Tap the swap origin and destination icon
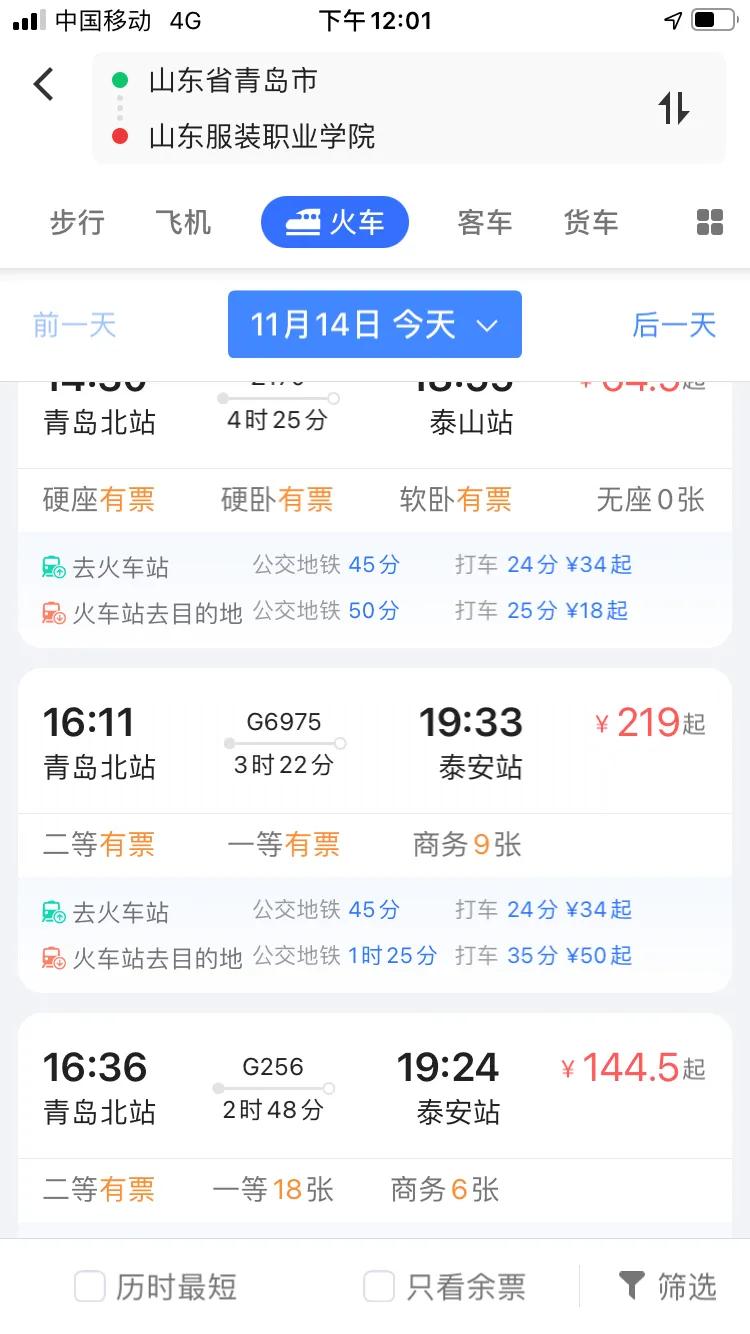This screenshot has width=750, height=1334. click(675, 108)
